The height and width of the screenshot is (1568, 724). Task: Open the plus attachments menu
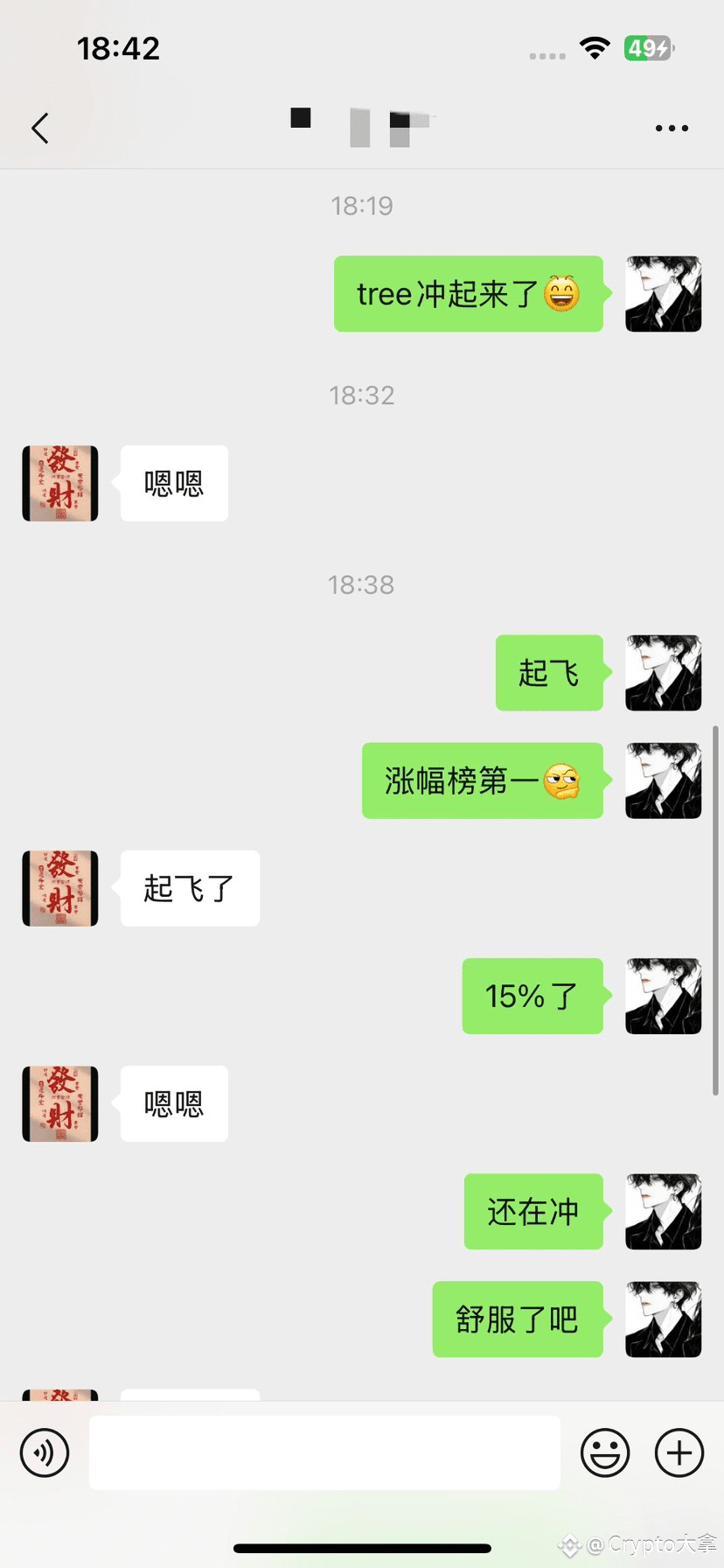[679, 1453]
